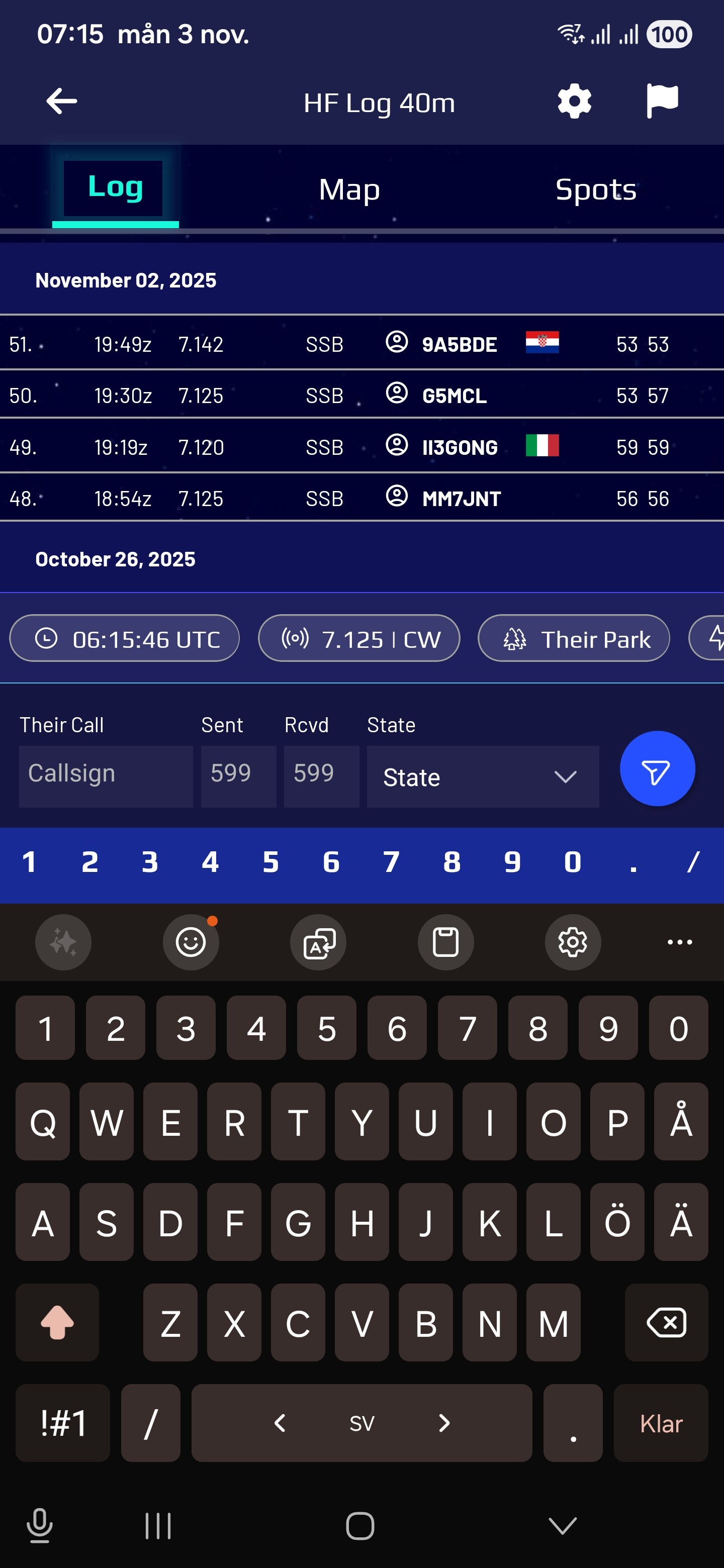The image size is (724, 1568).
Task: Switch to the Spots tab
Action: pyautogui.click(x=595, y=189)
